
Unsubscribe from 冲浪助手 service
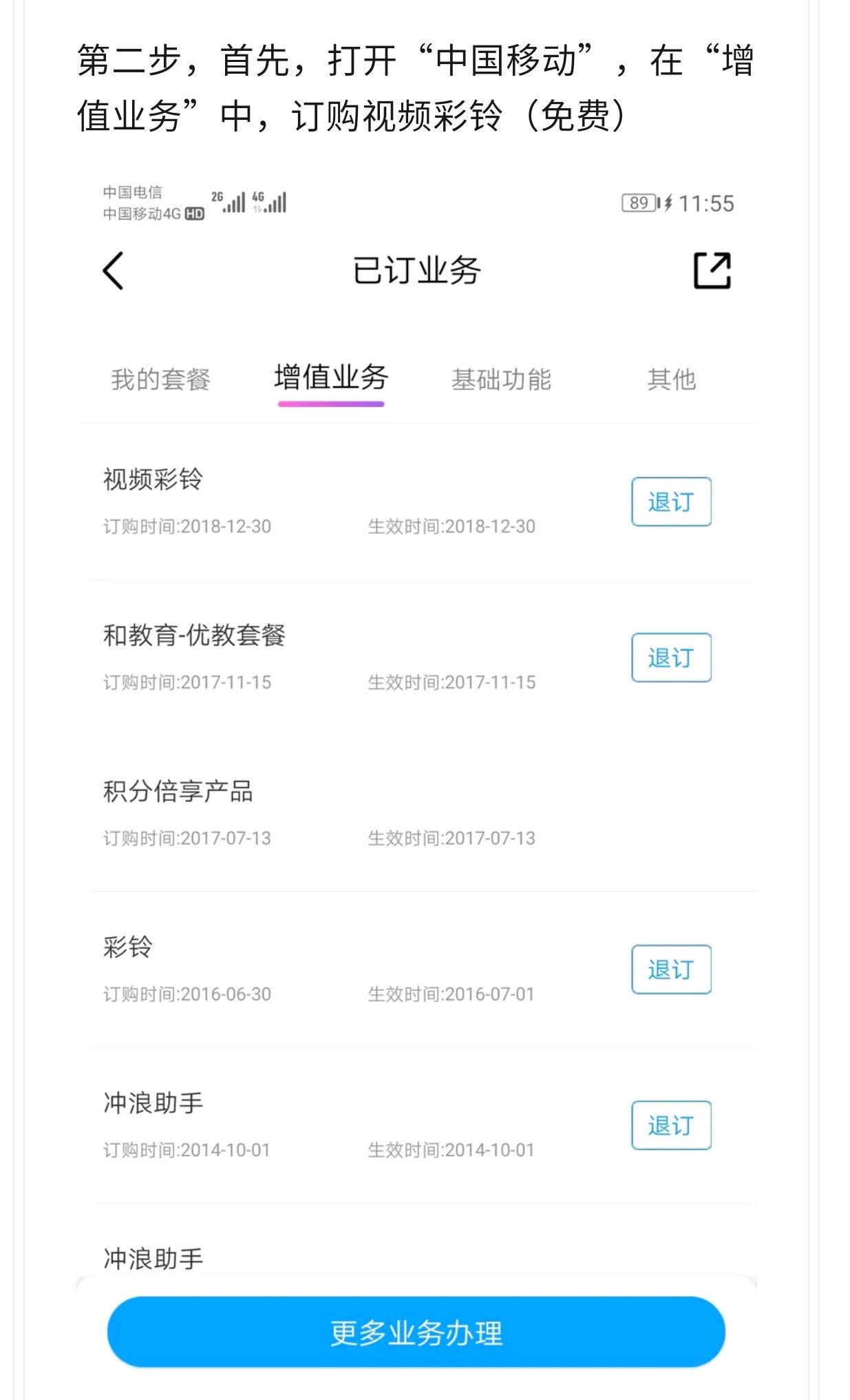point(671,1125)
